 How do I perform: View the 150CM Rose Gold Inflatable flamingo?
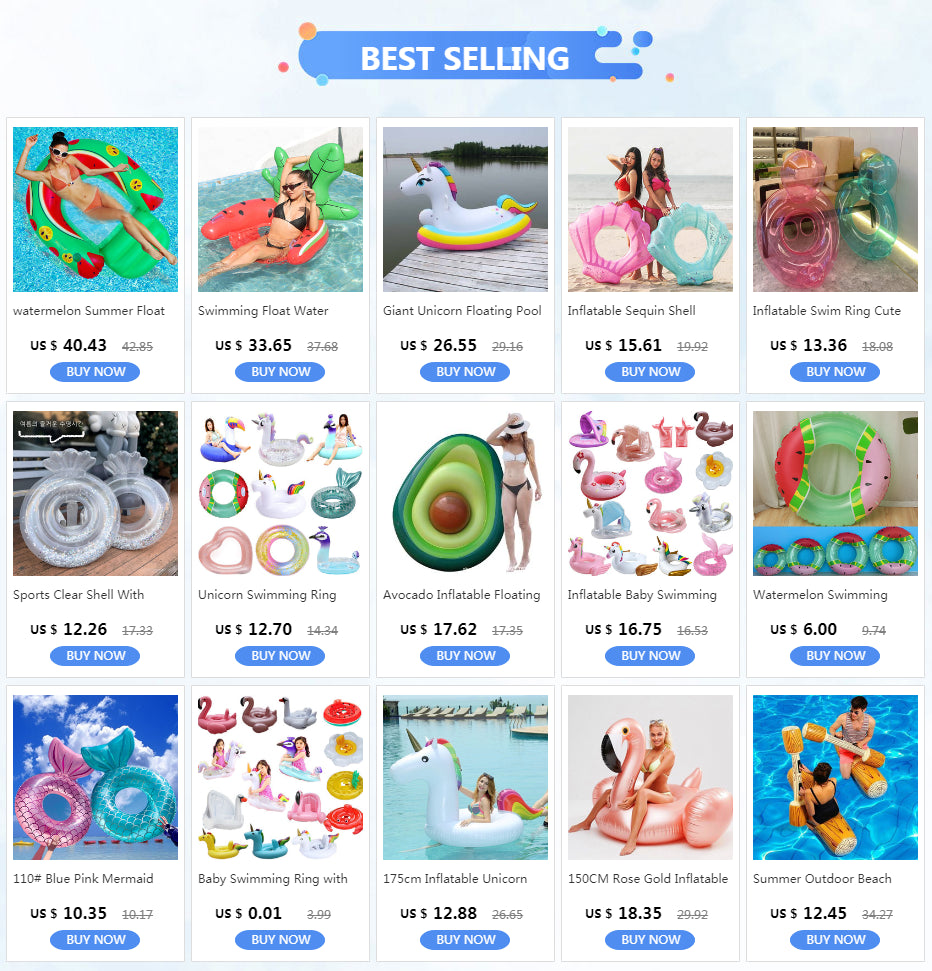click(650, 778)
